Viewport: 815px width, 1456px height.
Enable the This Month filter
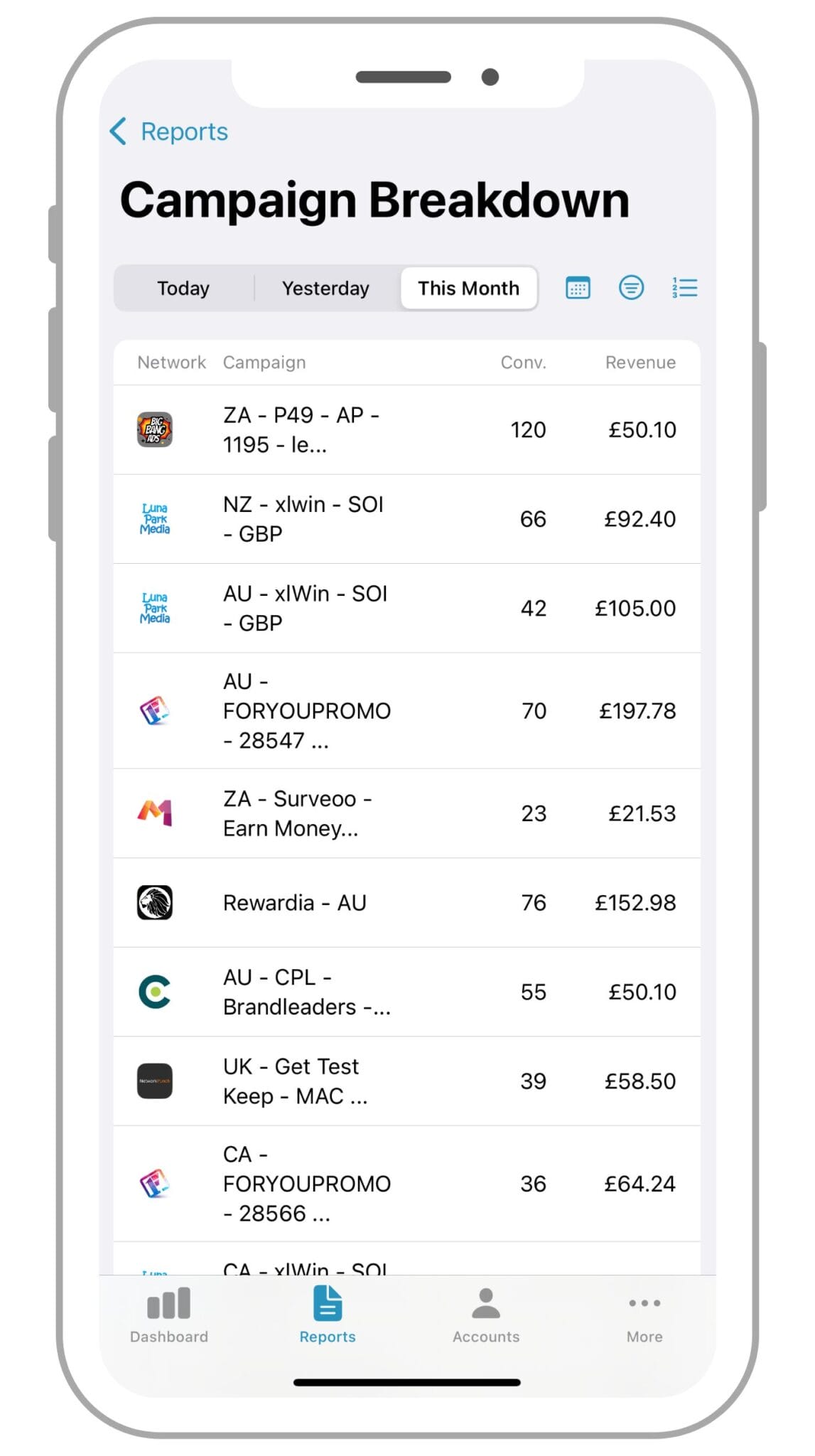[468, 288]
